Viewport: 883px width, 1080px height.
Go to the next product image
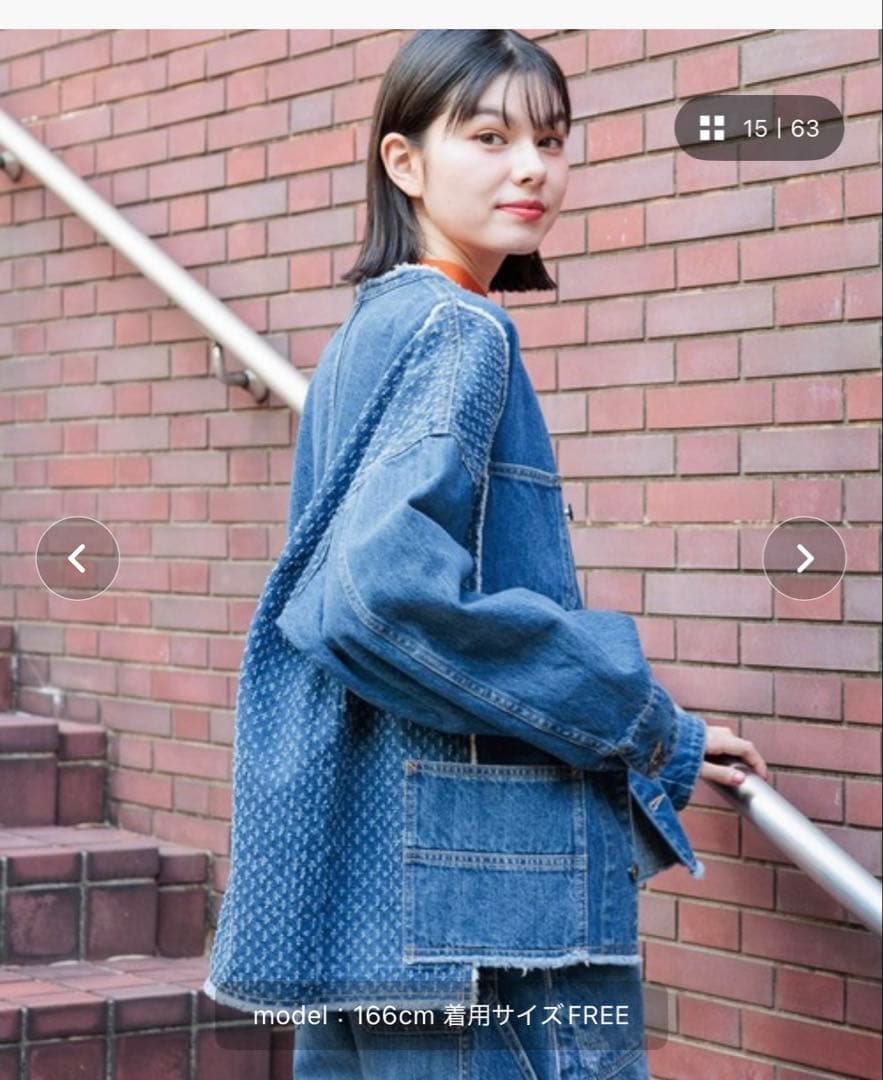click(x=804, y=558)
